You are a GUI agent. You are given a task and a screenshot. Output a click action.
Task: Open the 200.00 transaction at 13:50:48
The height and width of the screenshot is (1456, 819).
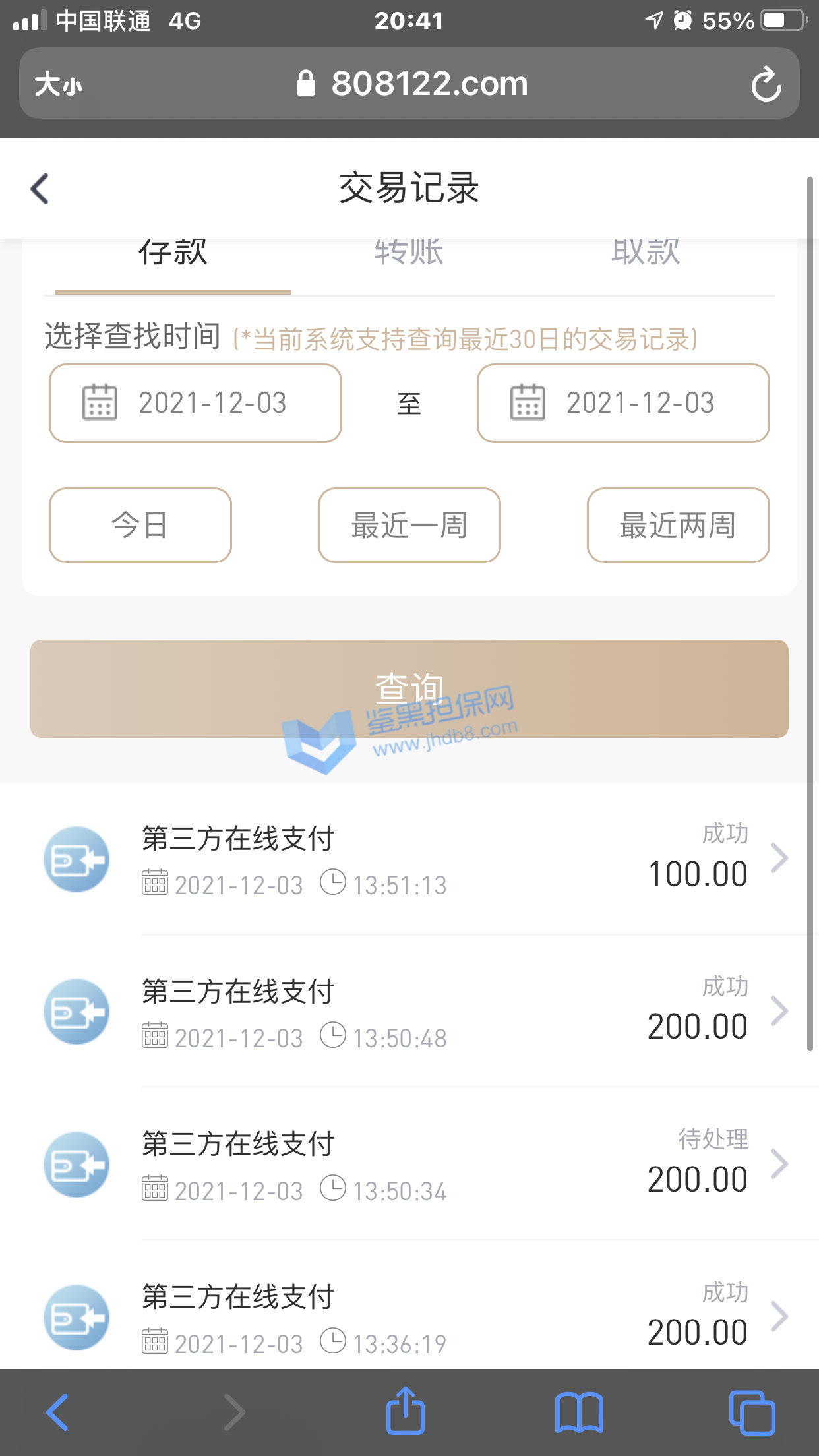tap(422, 1012)
